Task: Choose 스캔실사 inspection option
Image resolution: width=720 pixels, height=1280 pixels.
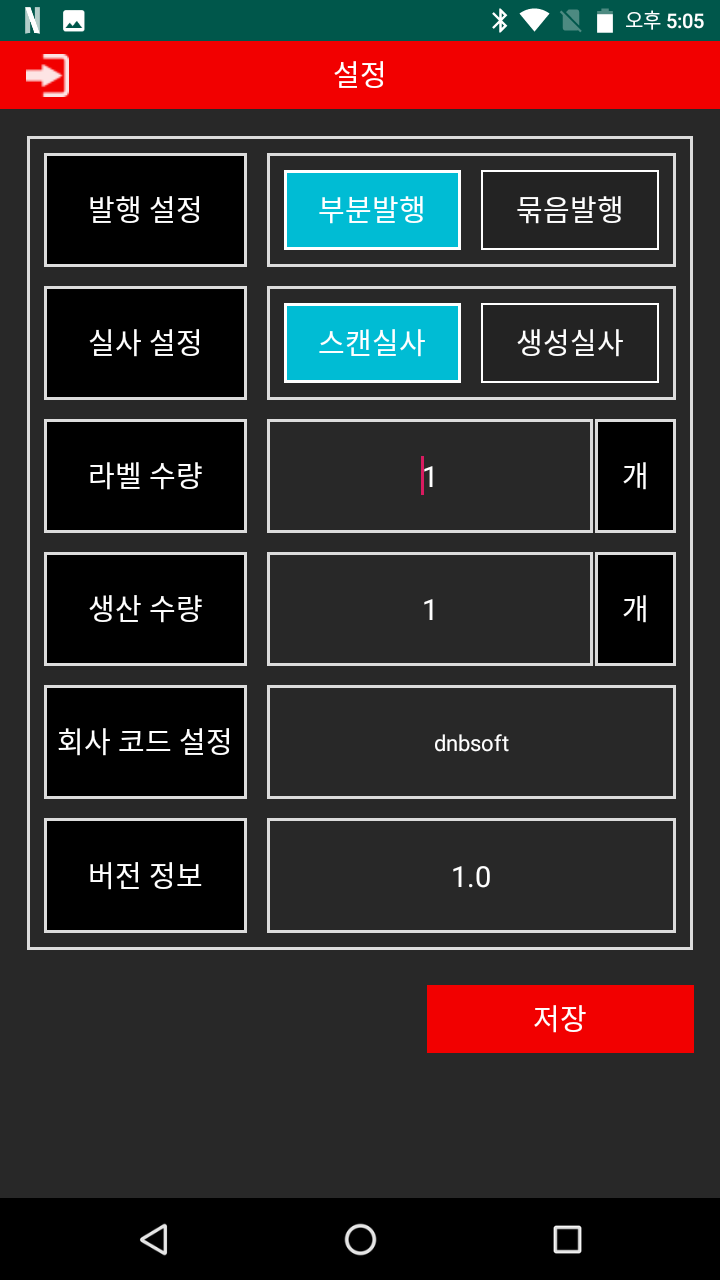Action: coord(372,343)
